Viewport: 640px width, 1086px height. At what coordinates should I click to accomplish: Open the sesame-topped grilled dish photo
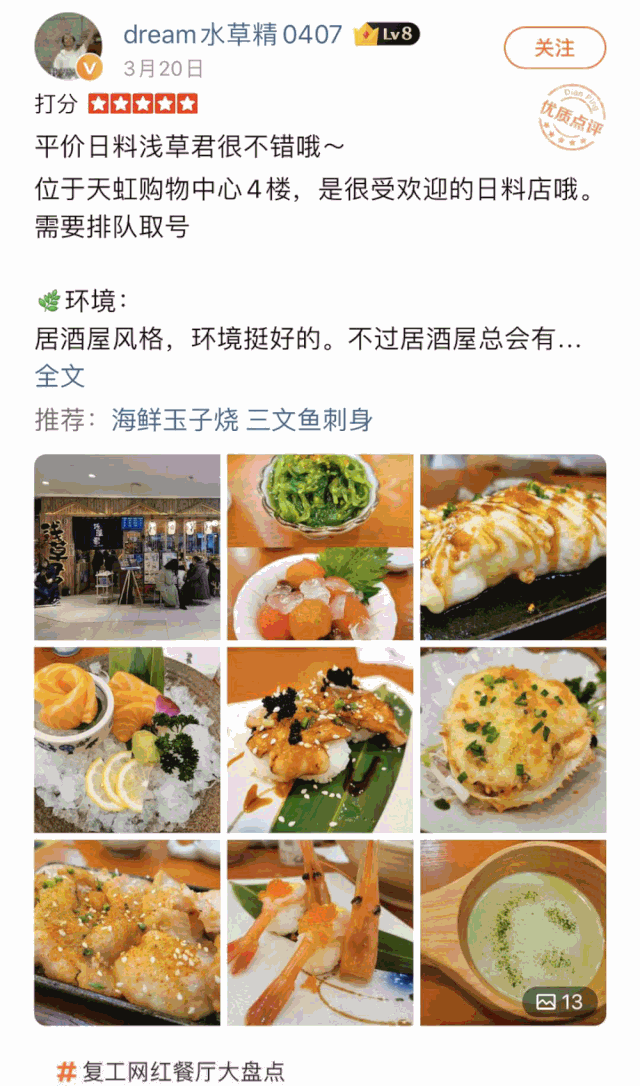coord(127,932)
